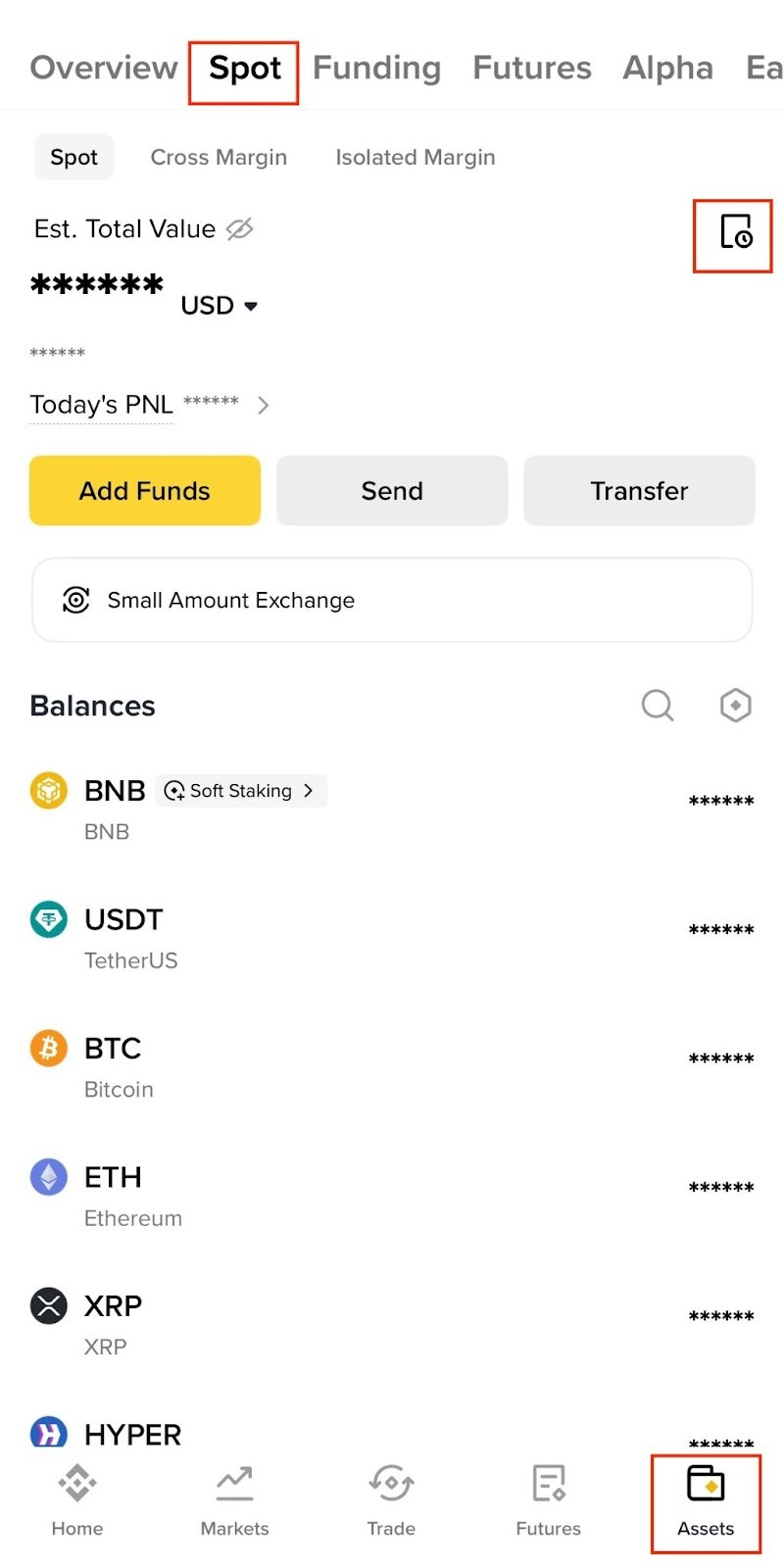Image resolution: width=784 pixels, height=1568 pixels.
Task: Search balances with the magnifier icon
Action: 658,705
